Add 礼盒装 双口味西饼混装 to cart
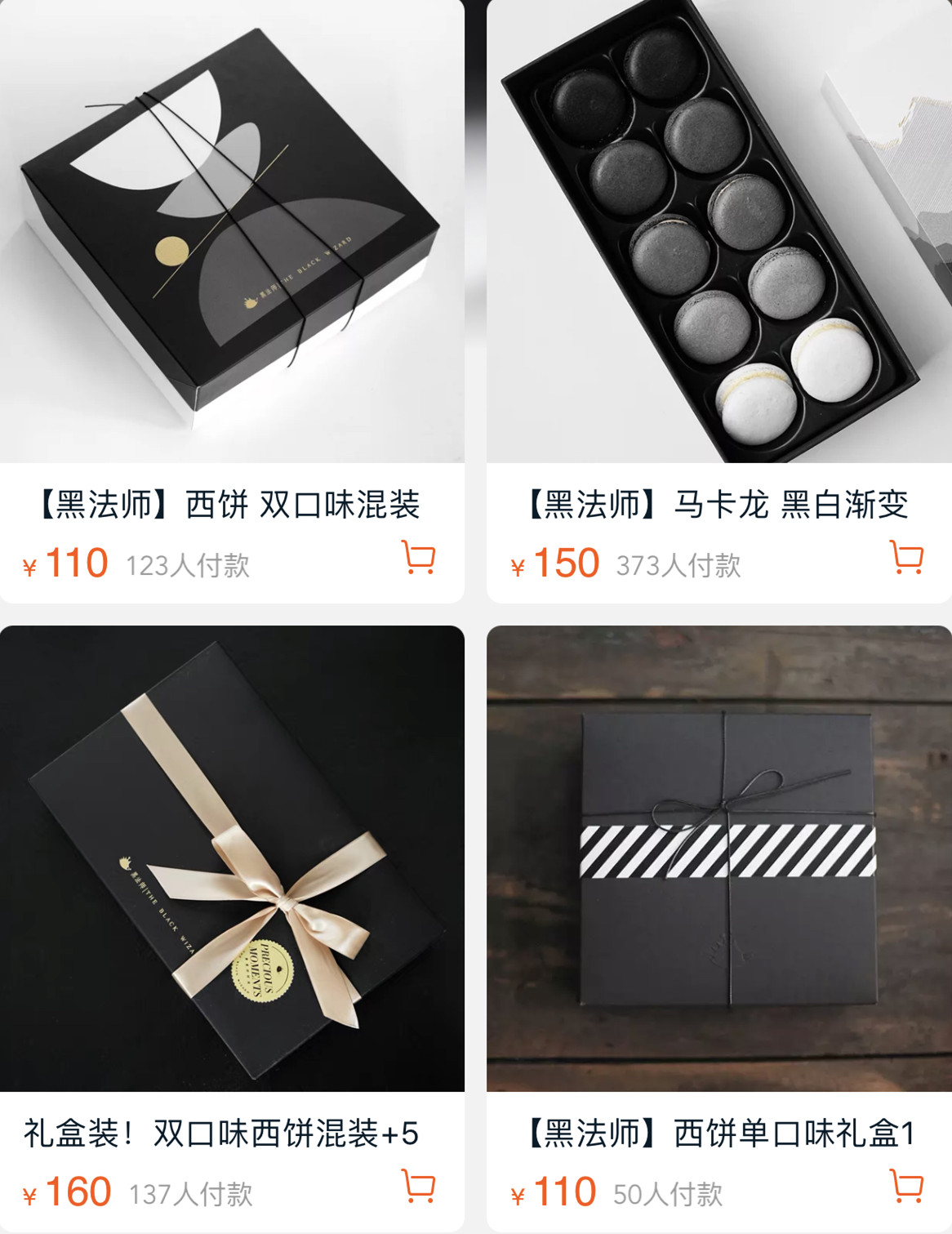This screenshot has width=952, height=1234. coord(419,1187)
